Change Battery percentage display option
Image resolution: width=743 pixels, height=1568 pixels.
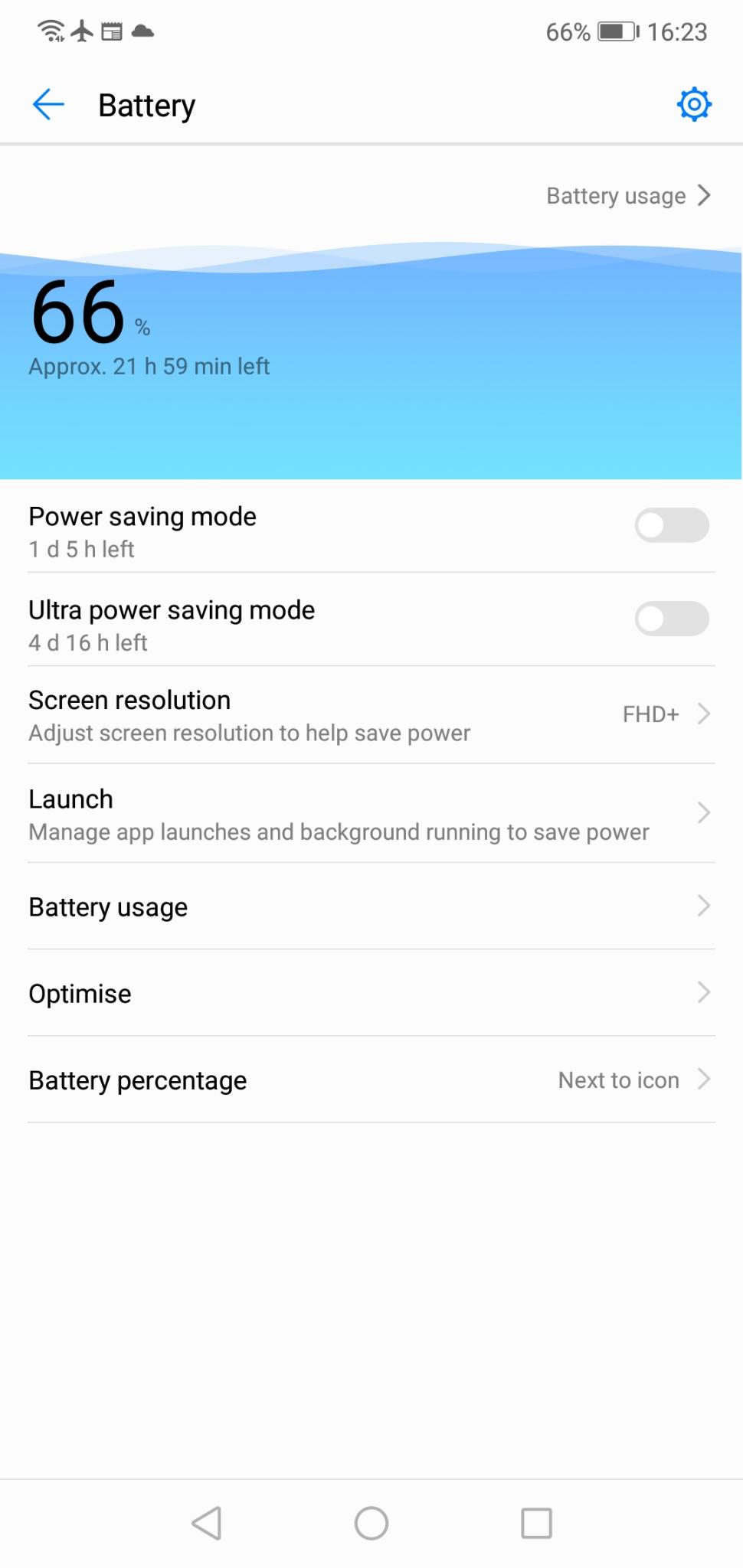[371, 1080]
